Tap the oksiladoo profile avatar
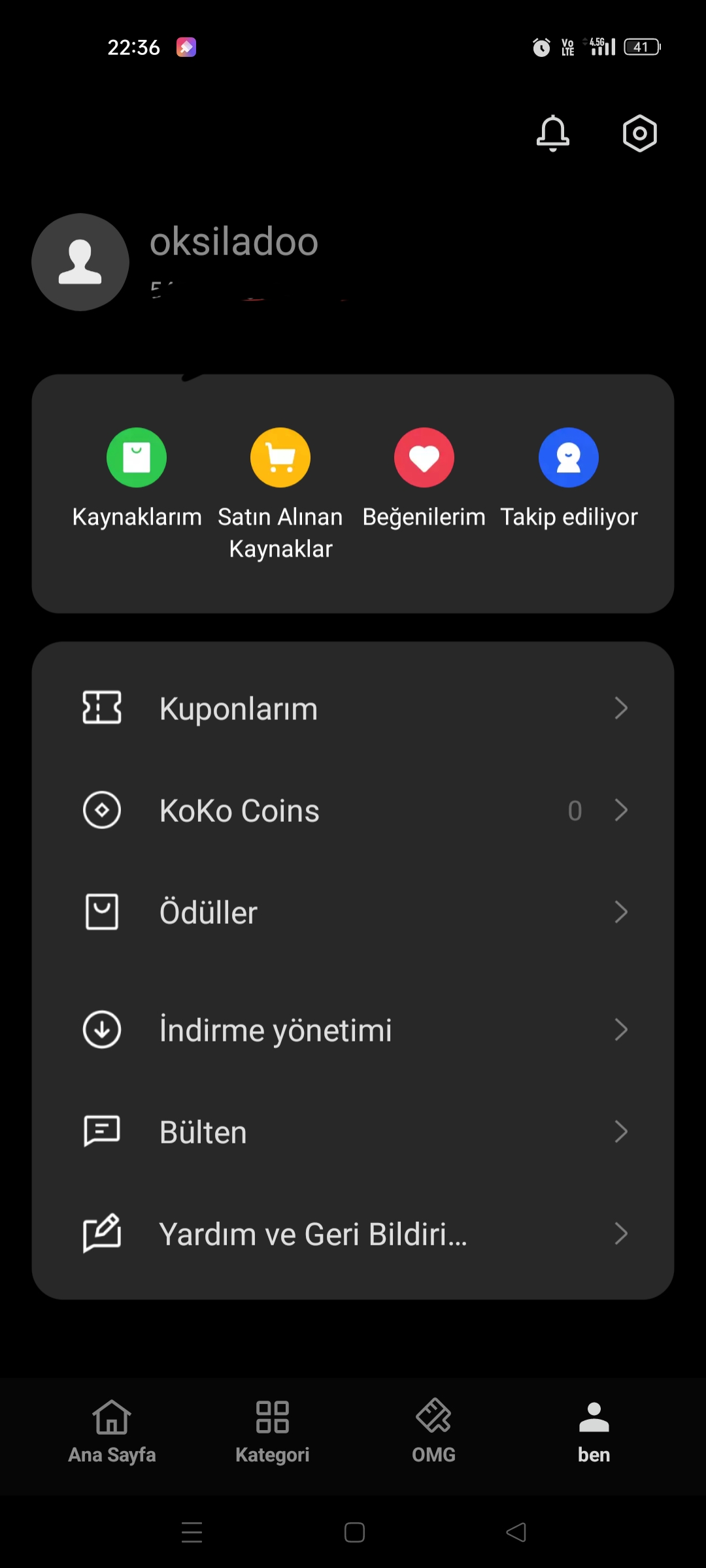 pyautogui.click(x=80, y=262)
